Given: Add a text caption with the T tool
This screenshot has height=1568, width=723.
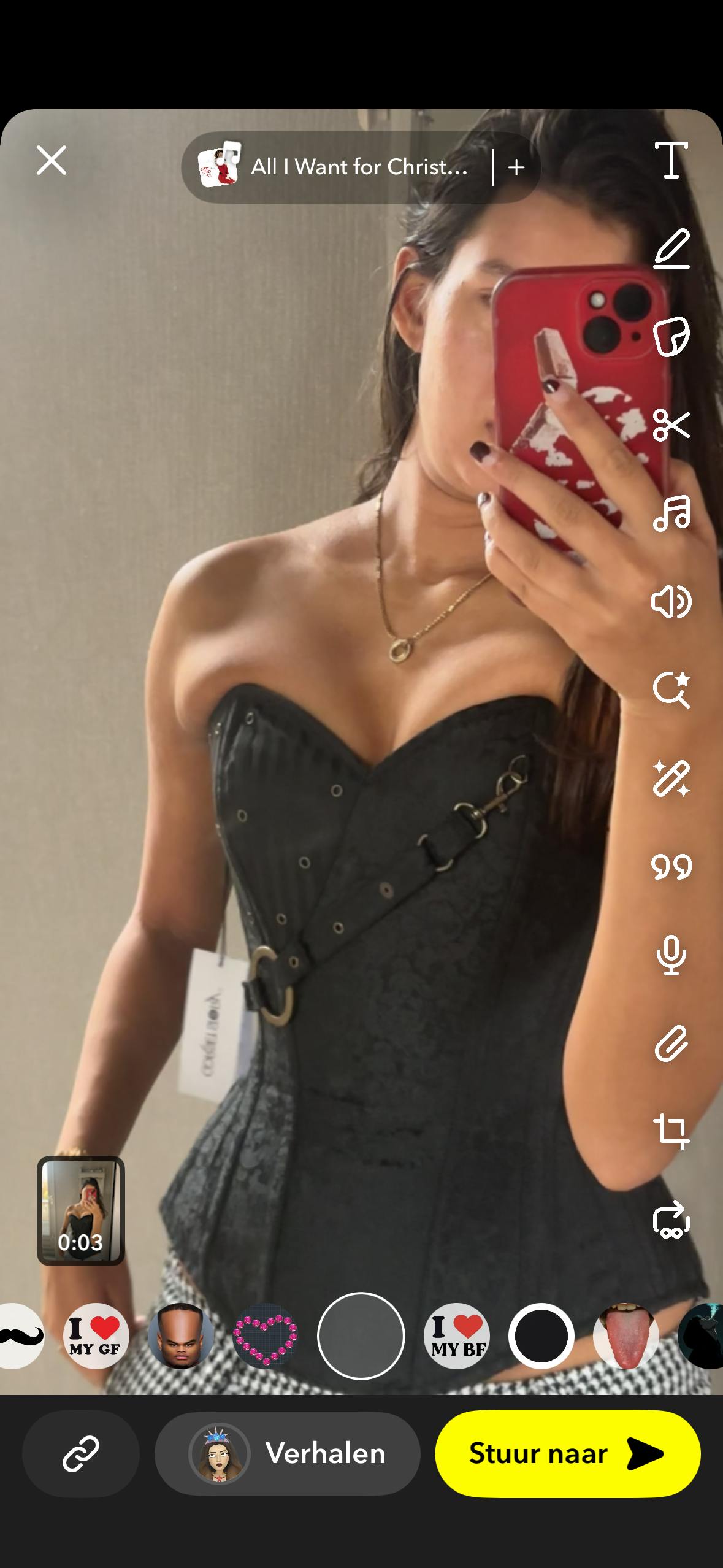Looking at the screenshot, I should [671, 160].
